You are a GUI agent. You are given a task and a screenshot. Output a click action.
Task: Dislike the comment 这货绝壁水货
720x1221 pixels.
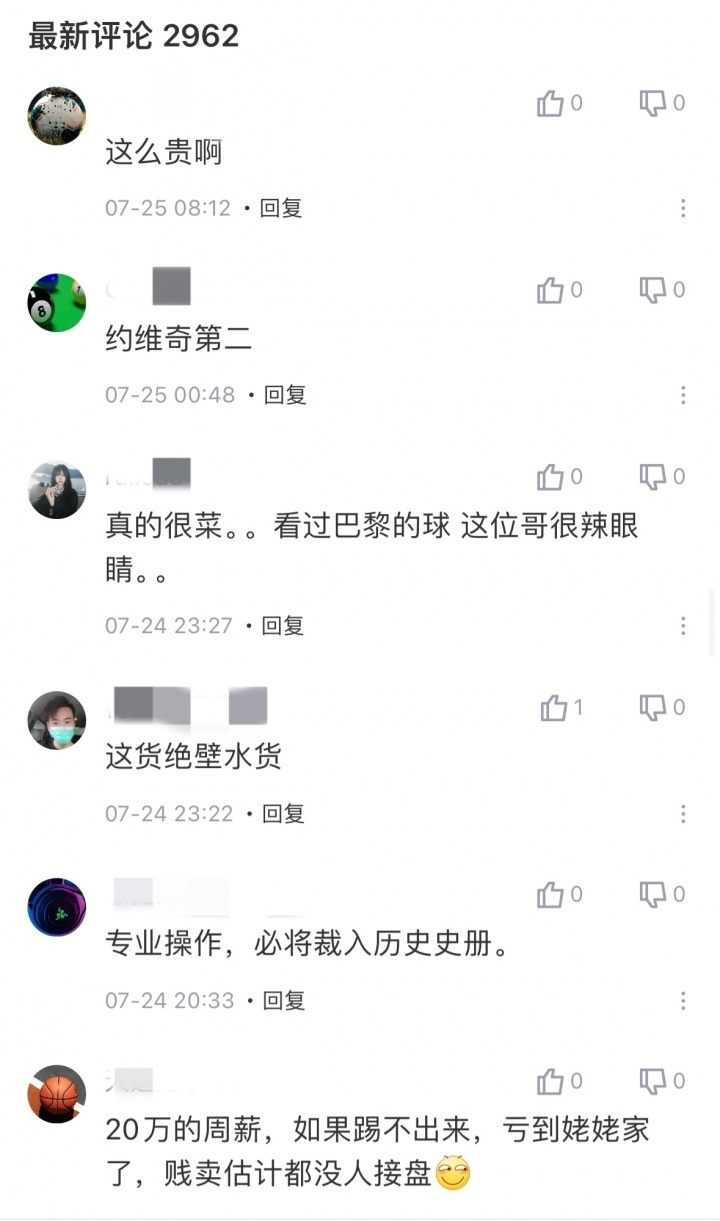pos(653,708)
